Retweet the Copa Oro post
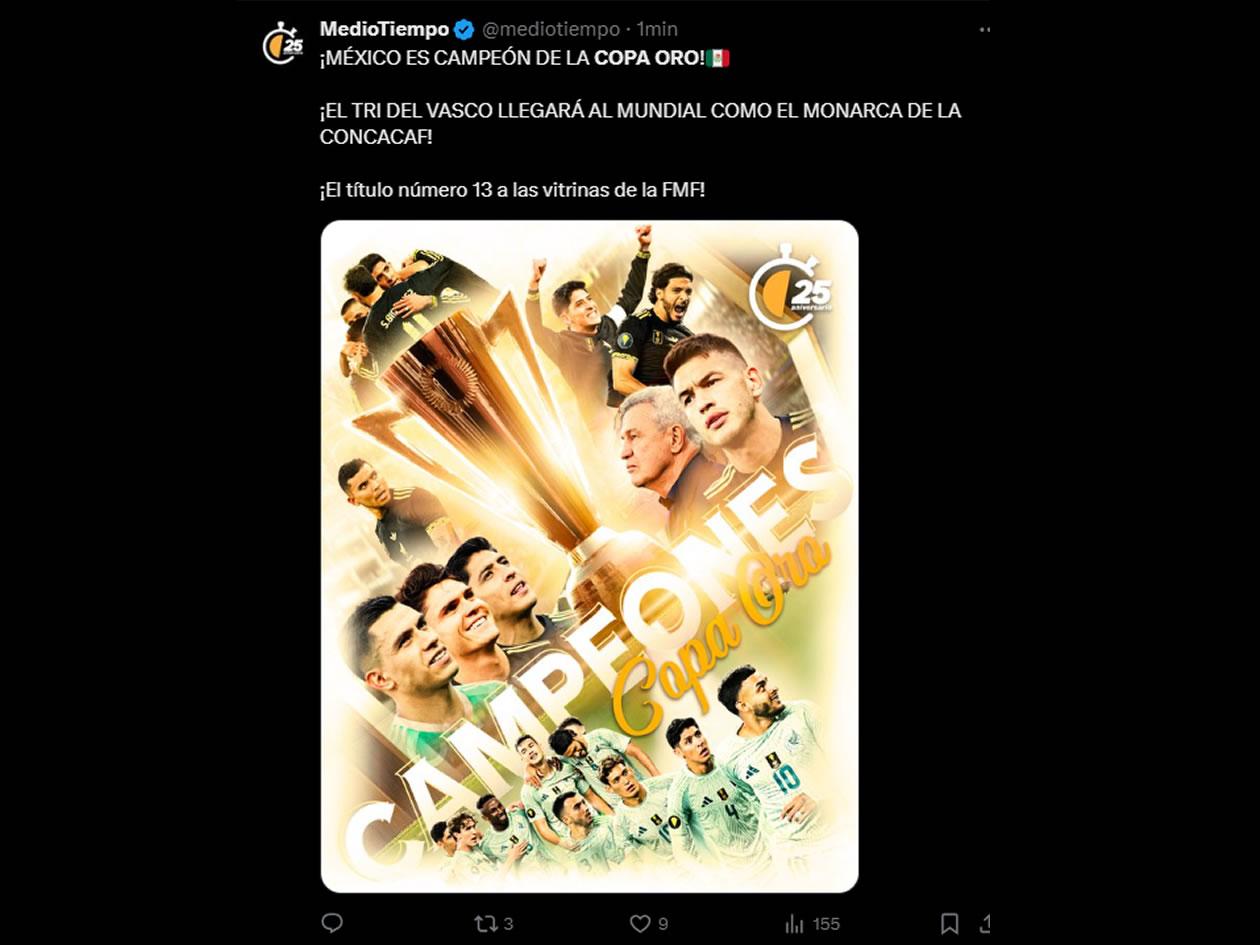The width and height of the screenshot is (1260, 945). coord(484,923)
